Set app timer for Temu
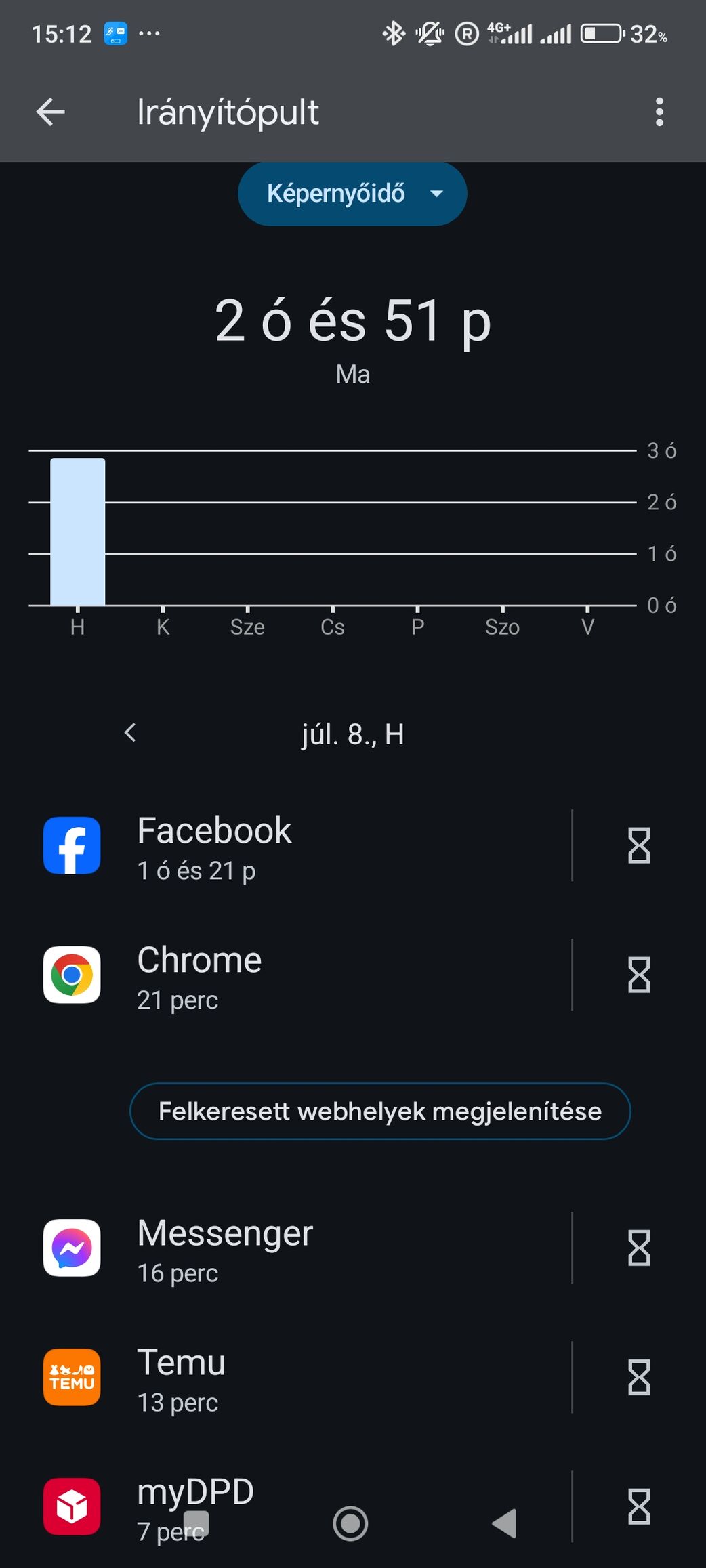706x1568 pixels. point(639,1378)
